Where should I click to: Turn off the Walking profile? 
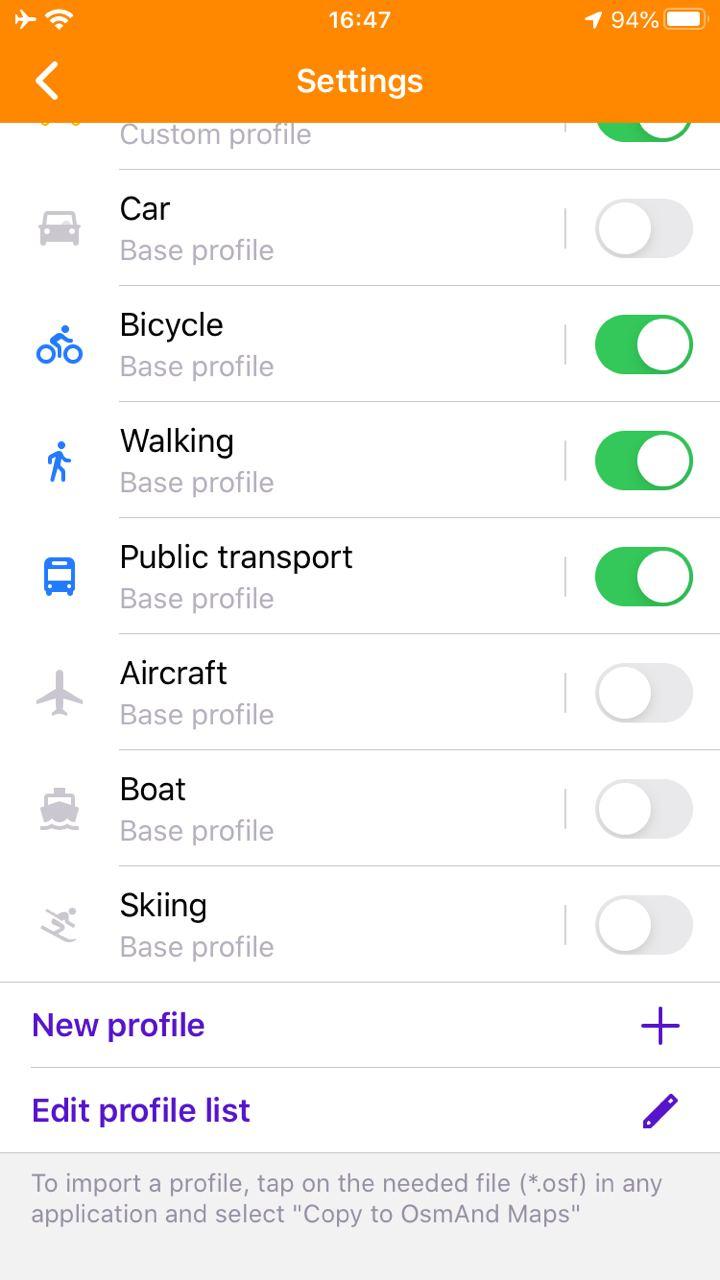pos(643,461)
